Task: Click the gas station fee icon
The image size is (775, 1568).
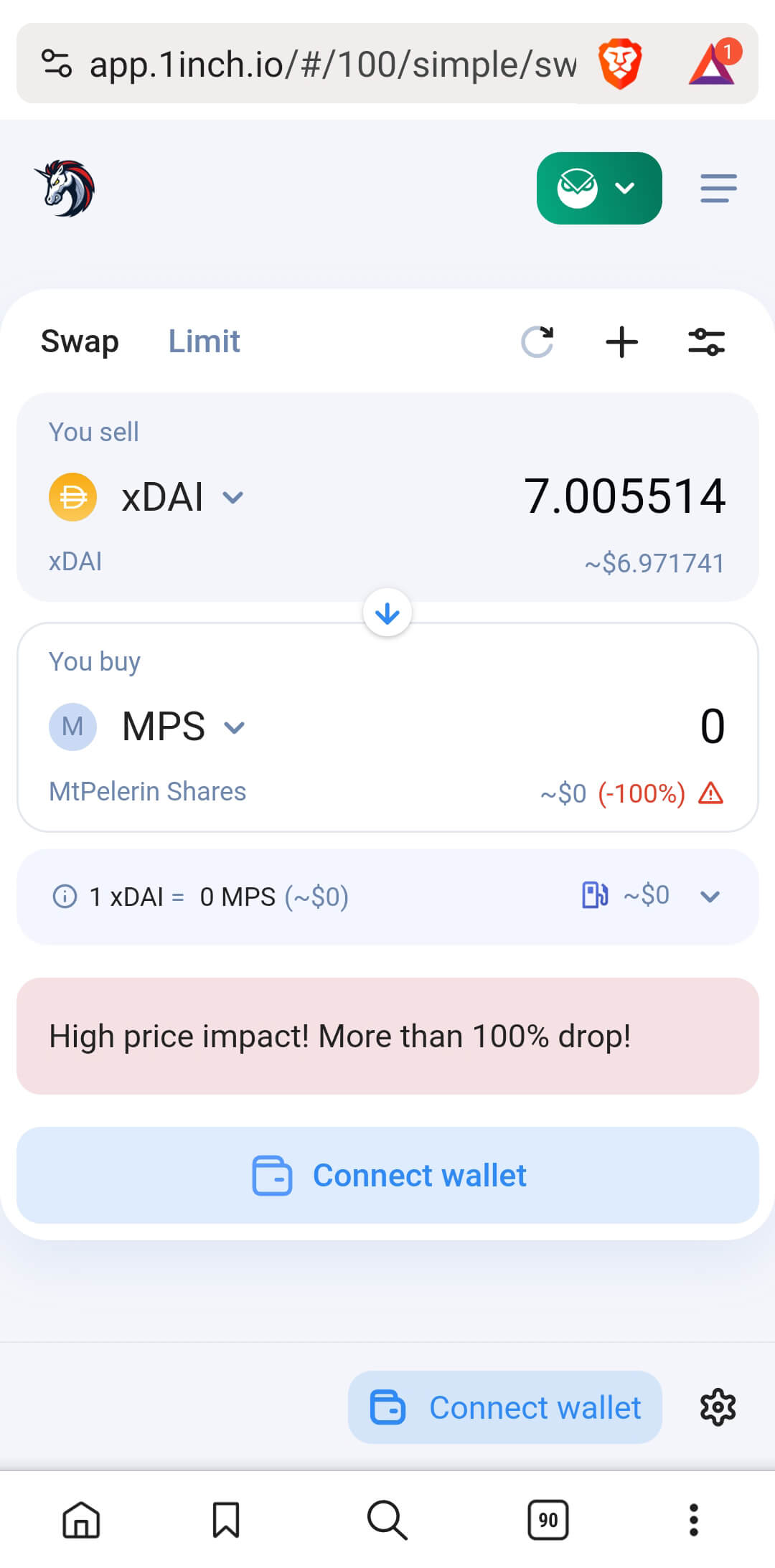Action: tap(593, 895)
